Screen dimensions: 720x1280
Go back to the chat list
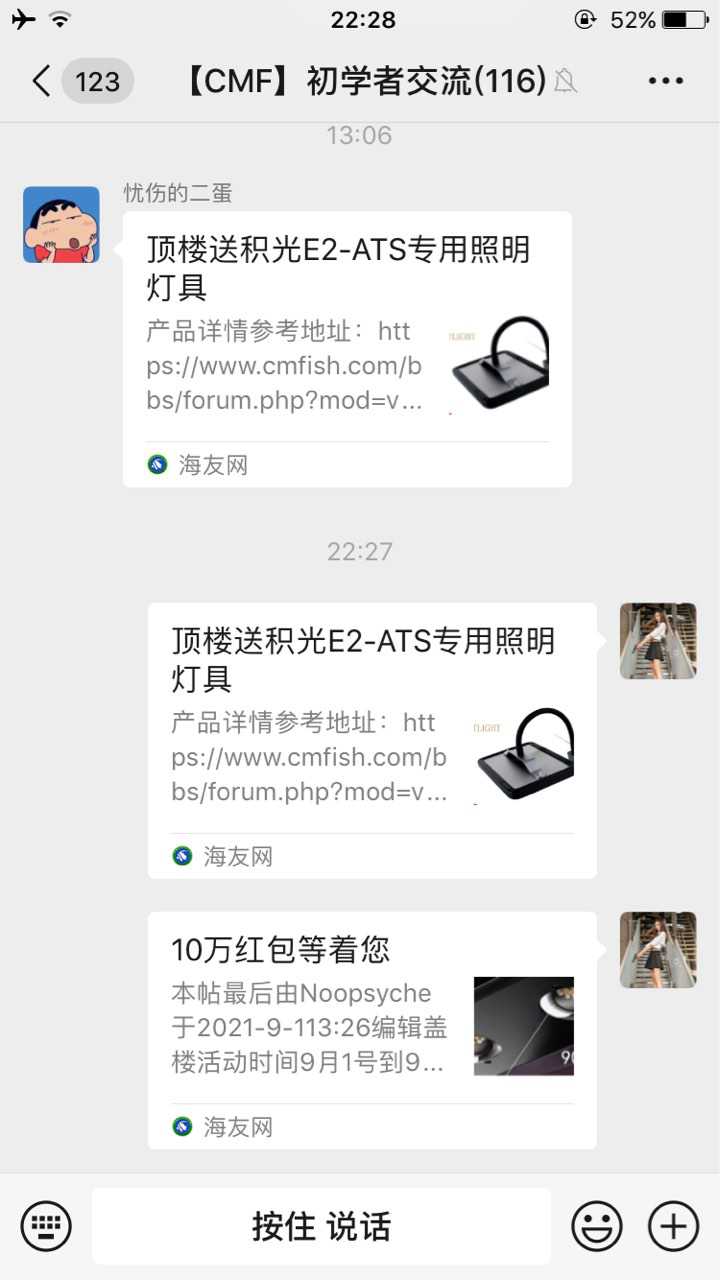coord(42,81)
